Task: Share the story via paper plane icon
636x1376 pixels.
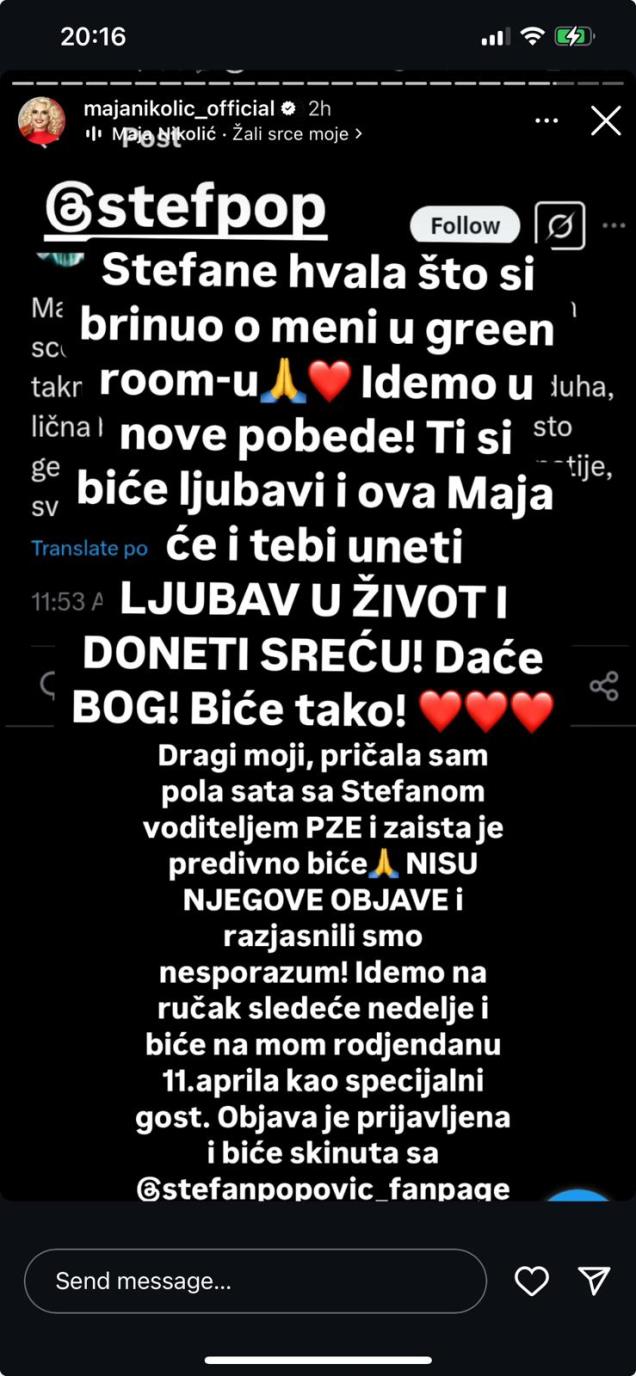Action: point(594,1280)
